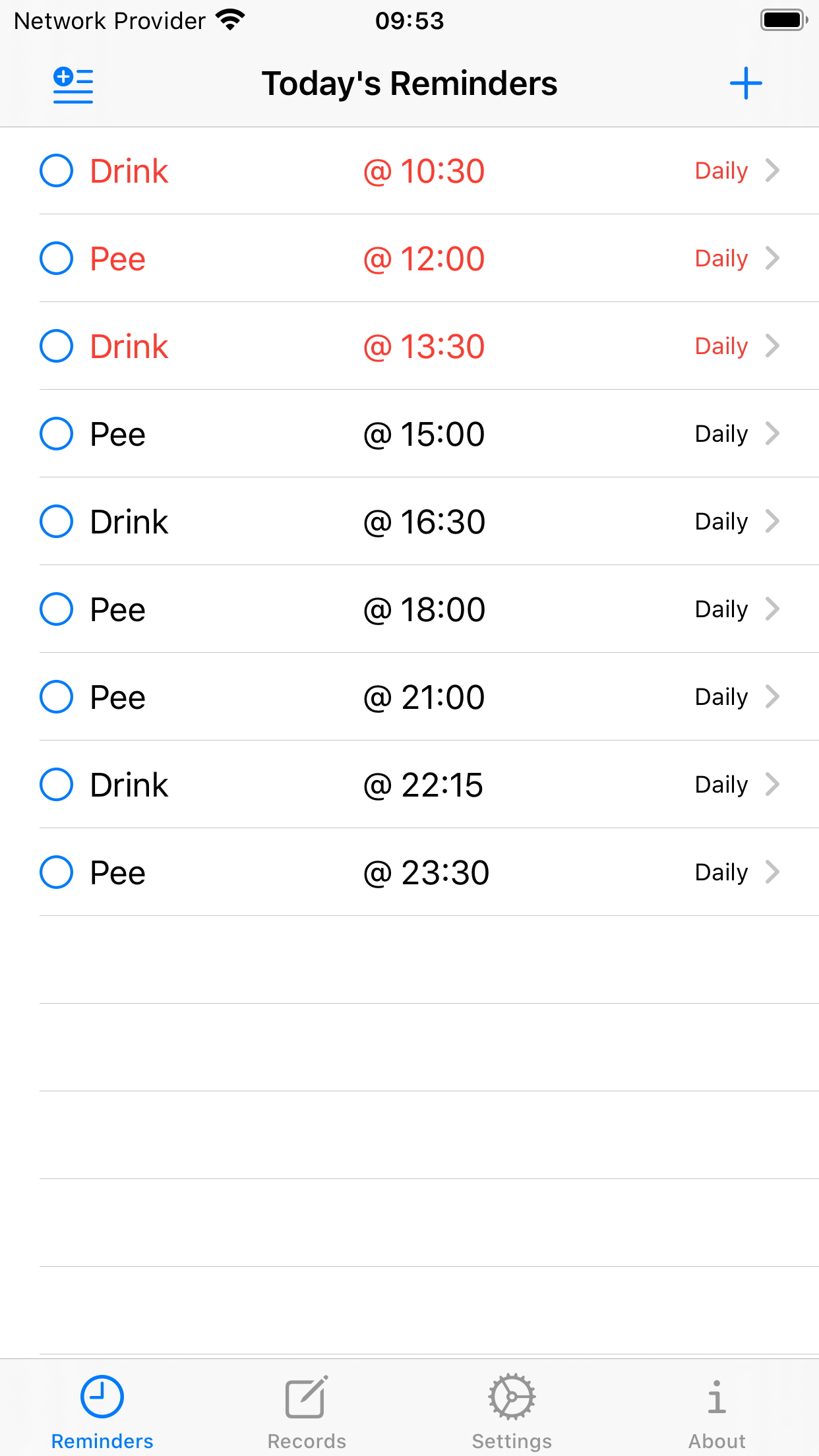Tap the plus icon to add a reminder
The width and height of the screenshot is (819, 1456).
tap(746, 83)
